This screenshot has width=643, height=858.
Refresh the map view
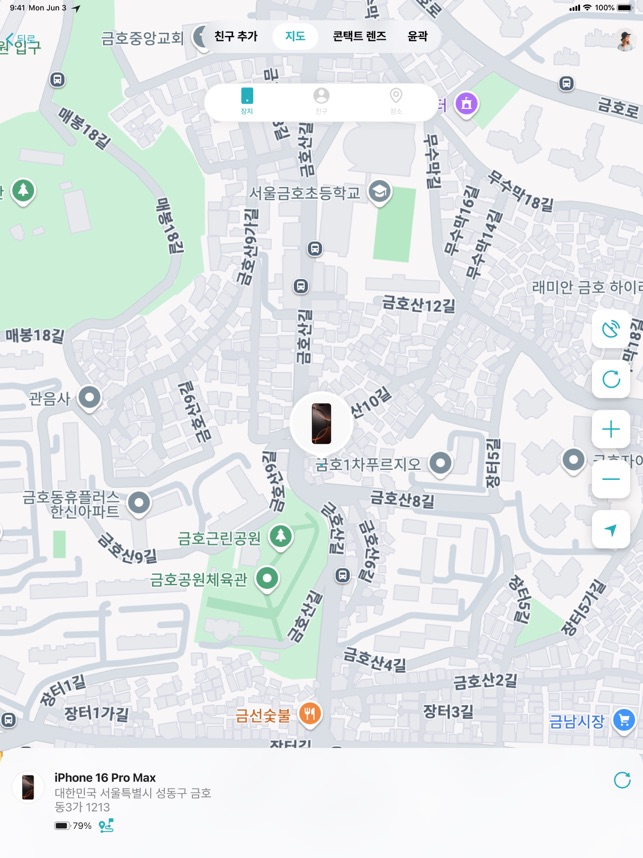(611, 379)
